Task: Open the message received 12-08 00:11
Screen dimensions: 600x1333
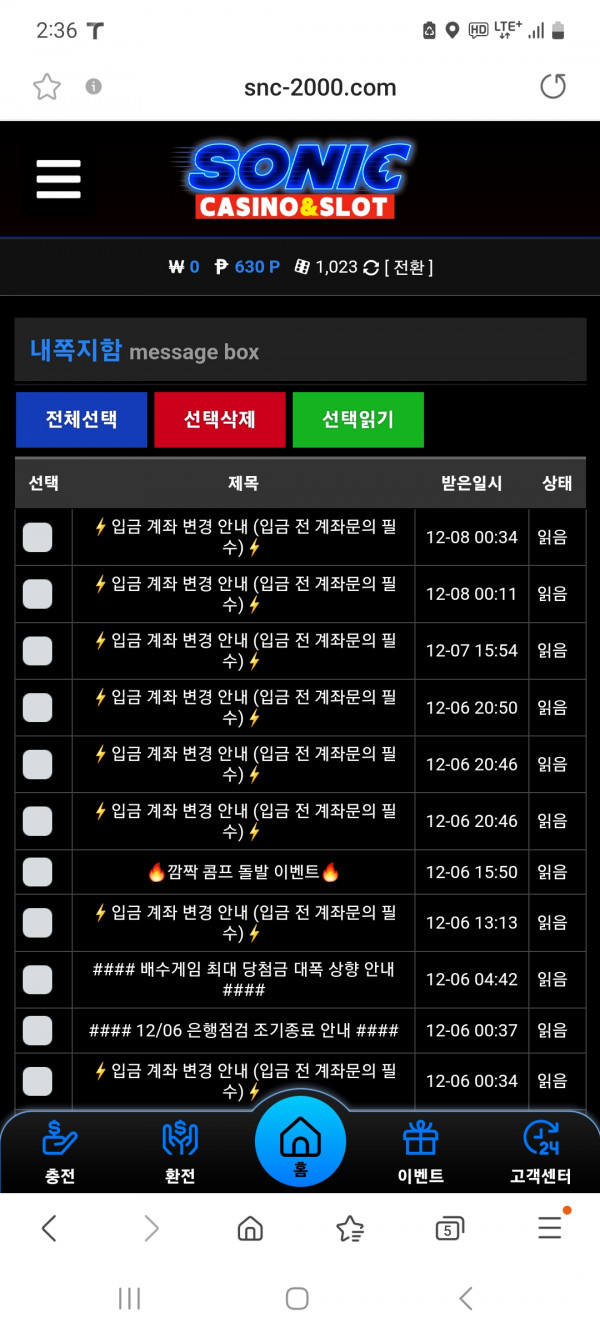Action: 243,594
